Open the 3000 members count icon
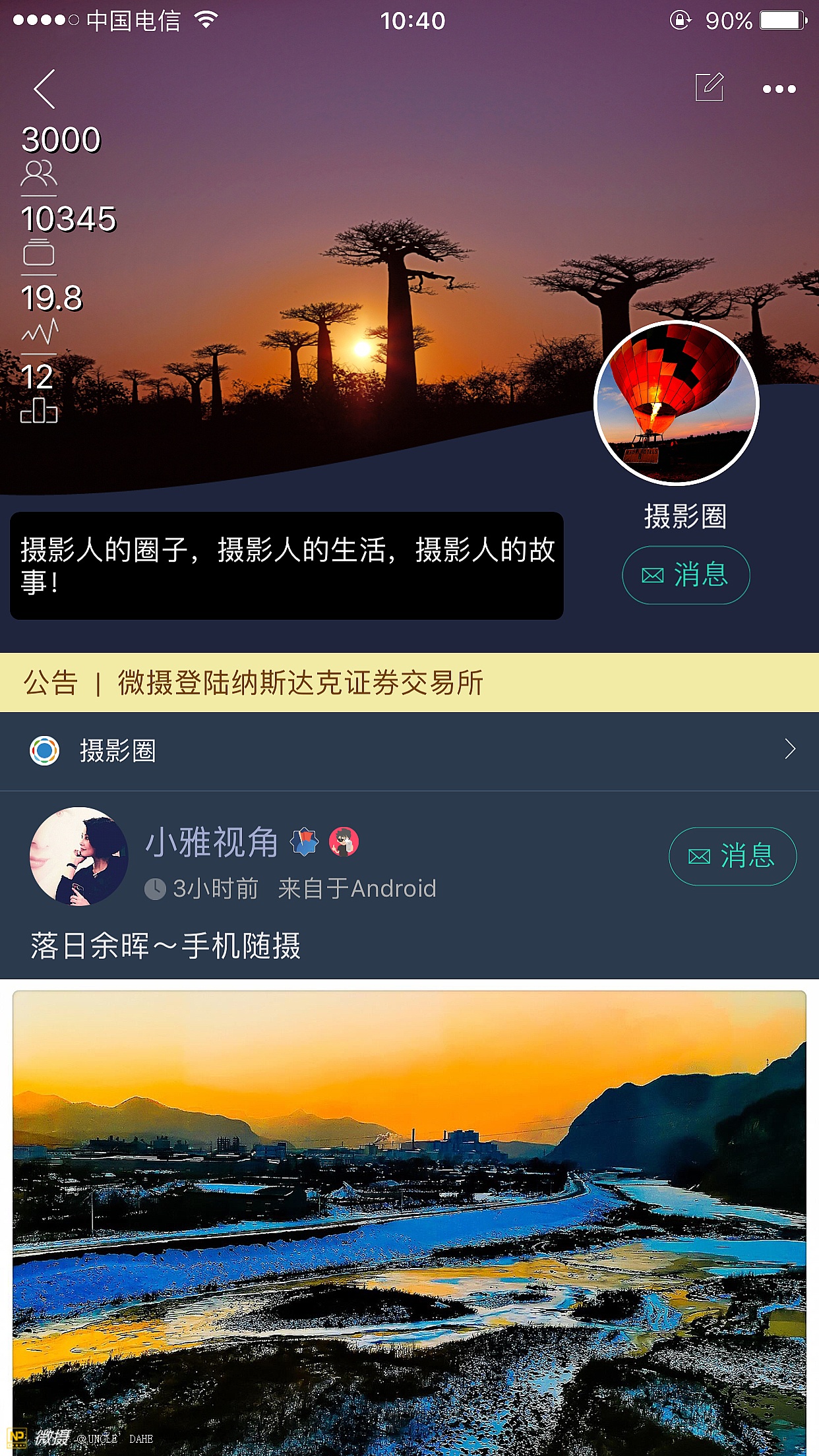This screenshot has height=1456, width=819. pyautogui.click(x=39, y=174)
